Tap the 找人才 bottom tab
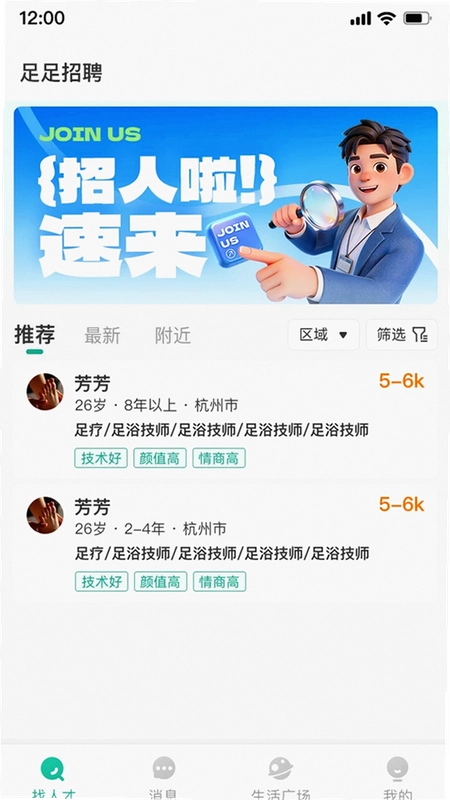 pos(53,777)
